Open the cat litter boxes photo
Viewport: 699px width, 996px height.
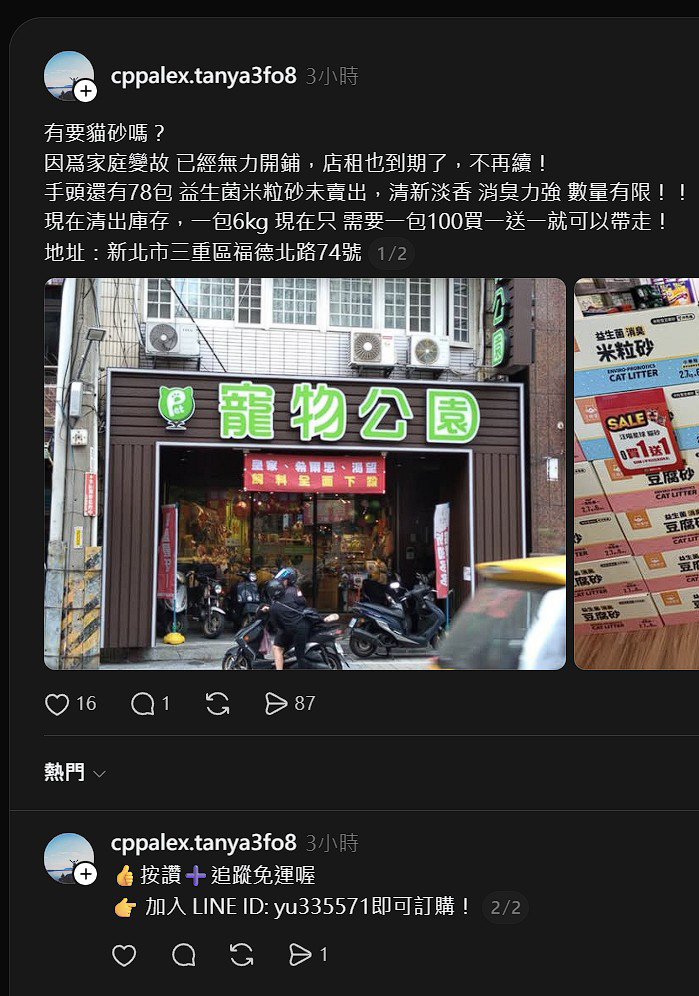(x=636, y=474)
